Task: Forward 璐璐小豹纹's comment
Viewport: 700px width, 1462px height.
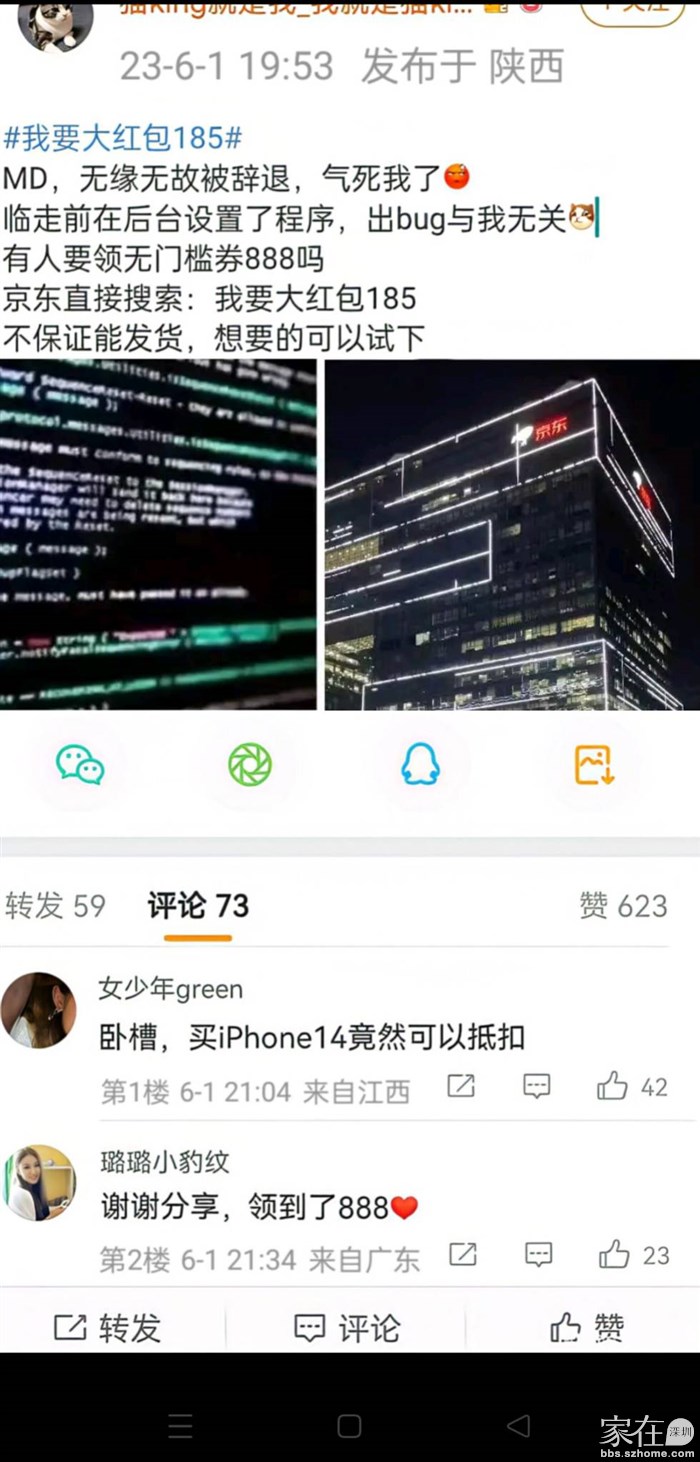Action: click(461, 1255)
